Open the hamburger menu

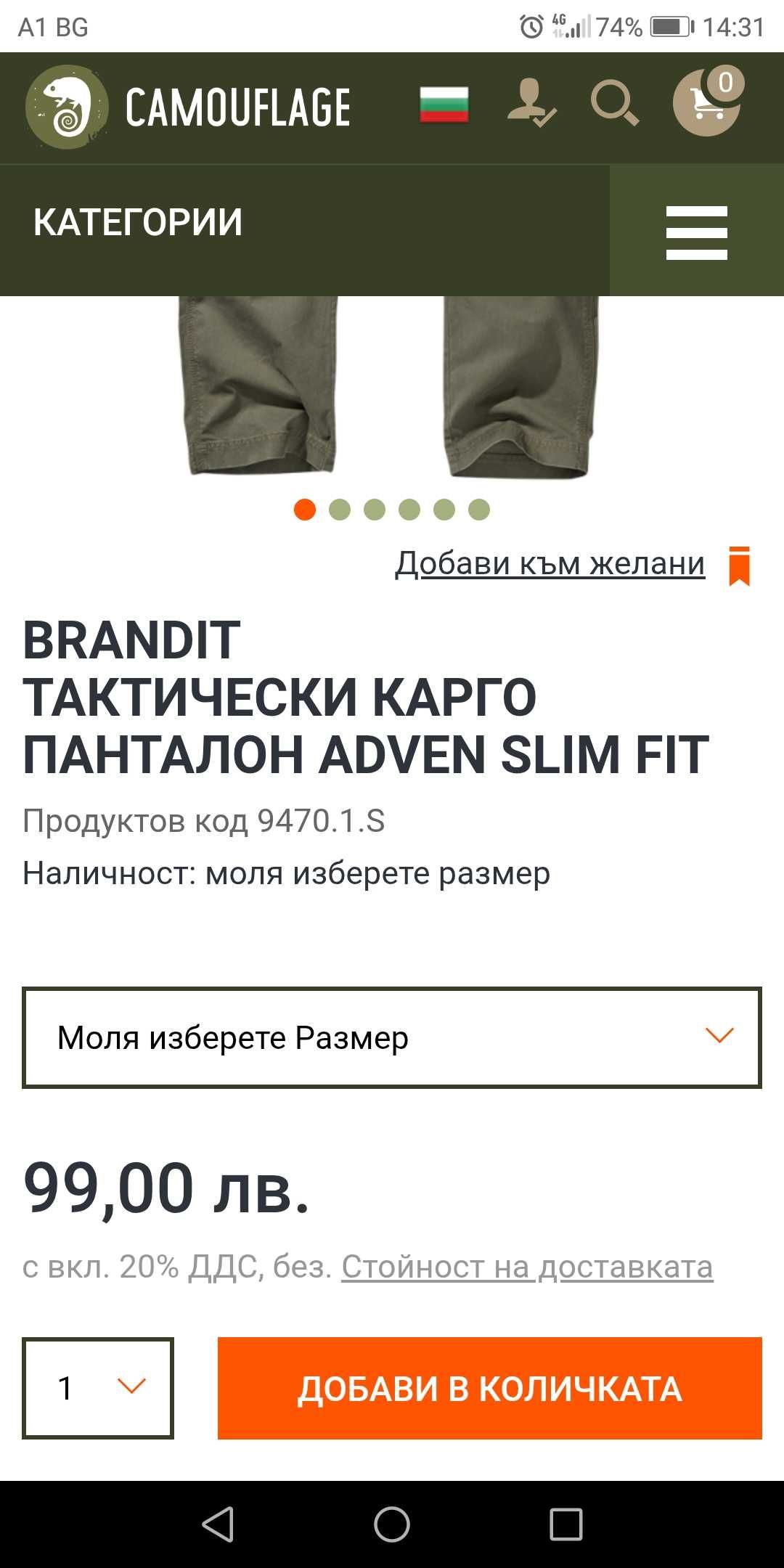point(697,232)
